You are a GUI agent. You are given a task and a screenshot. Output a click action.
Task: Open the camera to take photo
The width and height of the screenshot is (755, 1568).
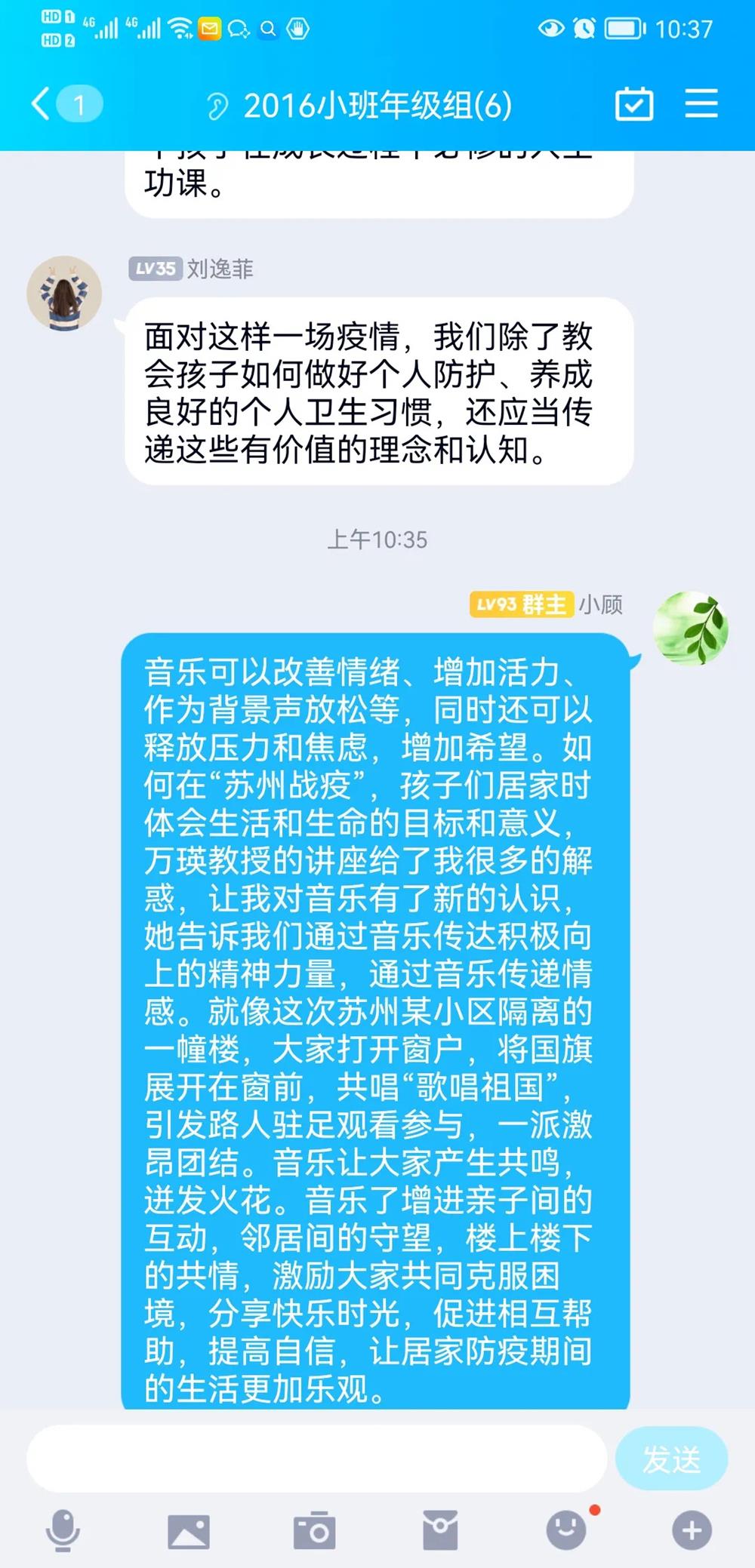tap(314, 1531)
